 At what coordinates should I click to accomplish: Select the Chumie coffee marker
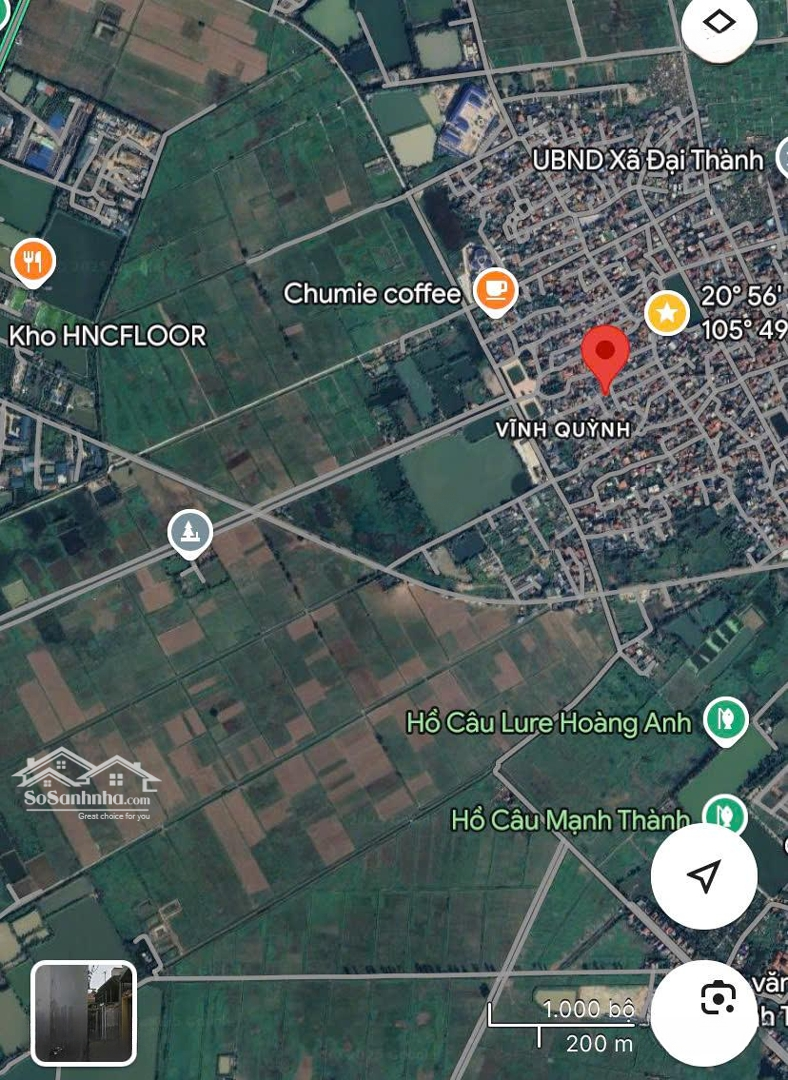click(495, 290)
